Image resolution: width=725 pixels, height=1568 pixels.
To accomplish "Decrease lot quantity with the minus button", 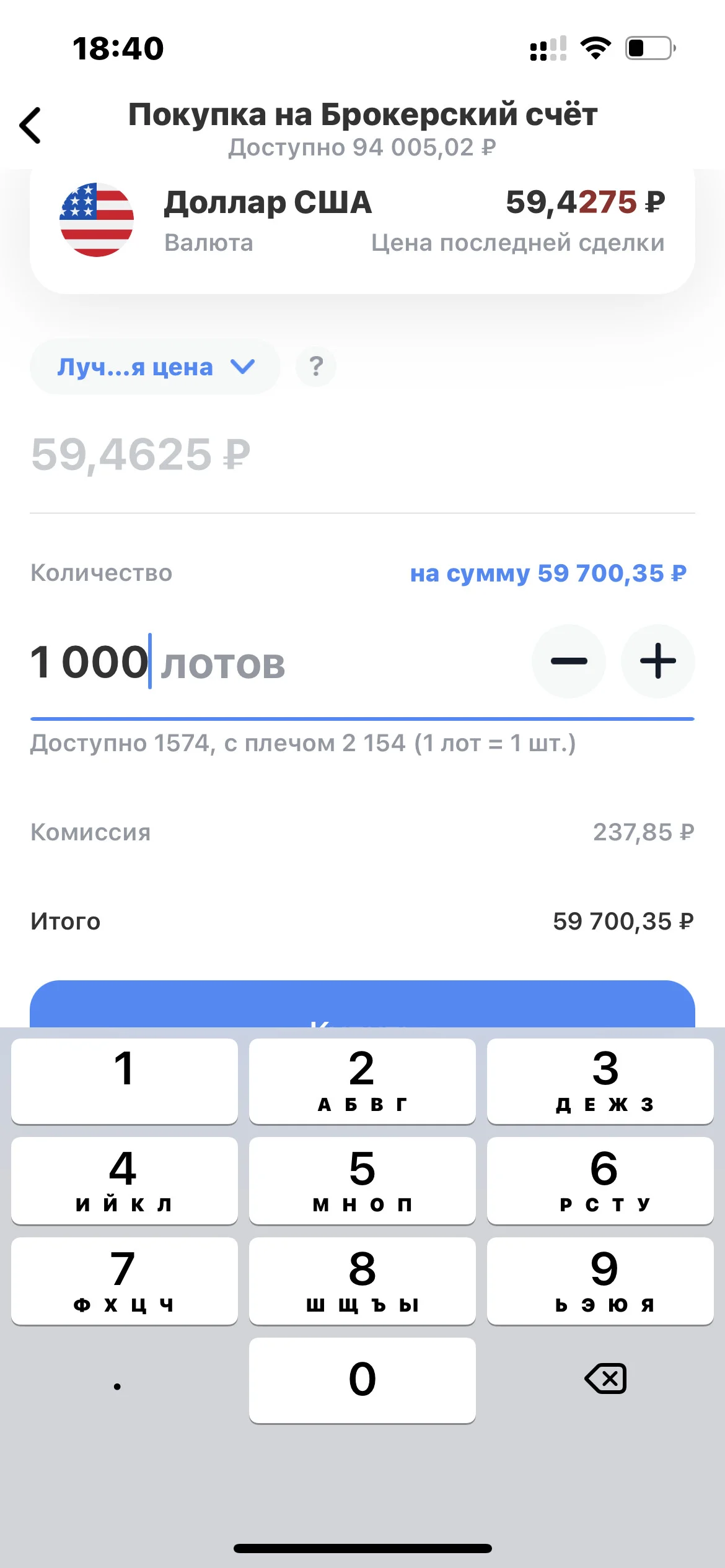I will [569, 661].
